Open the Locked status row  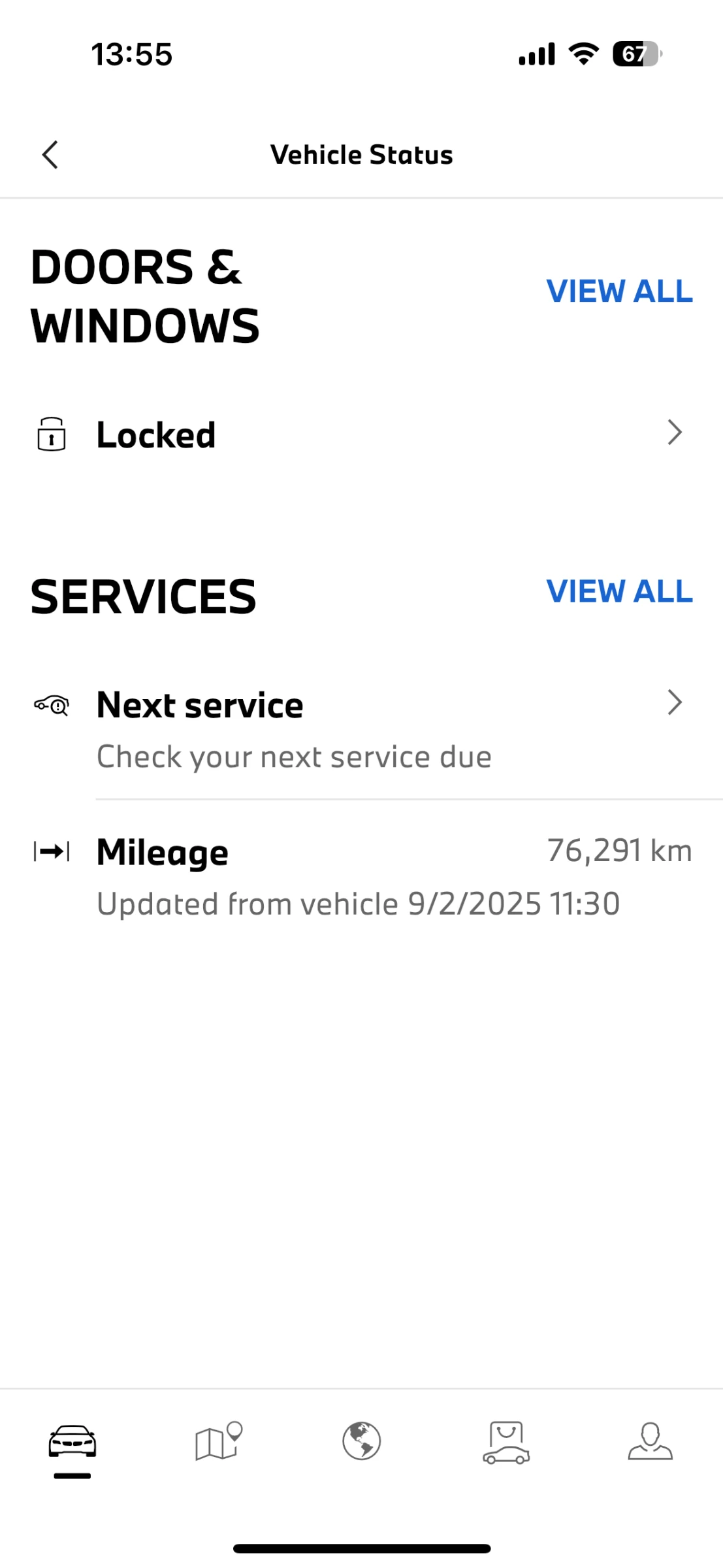click(361, 434)
